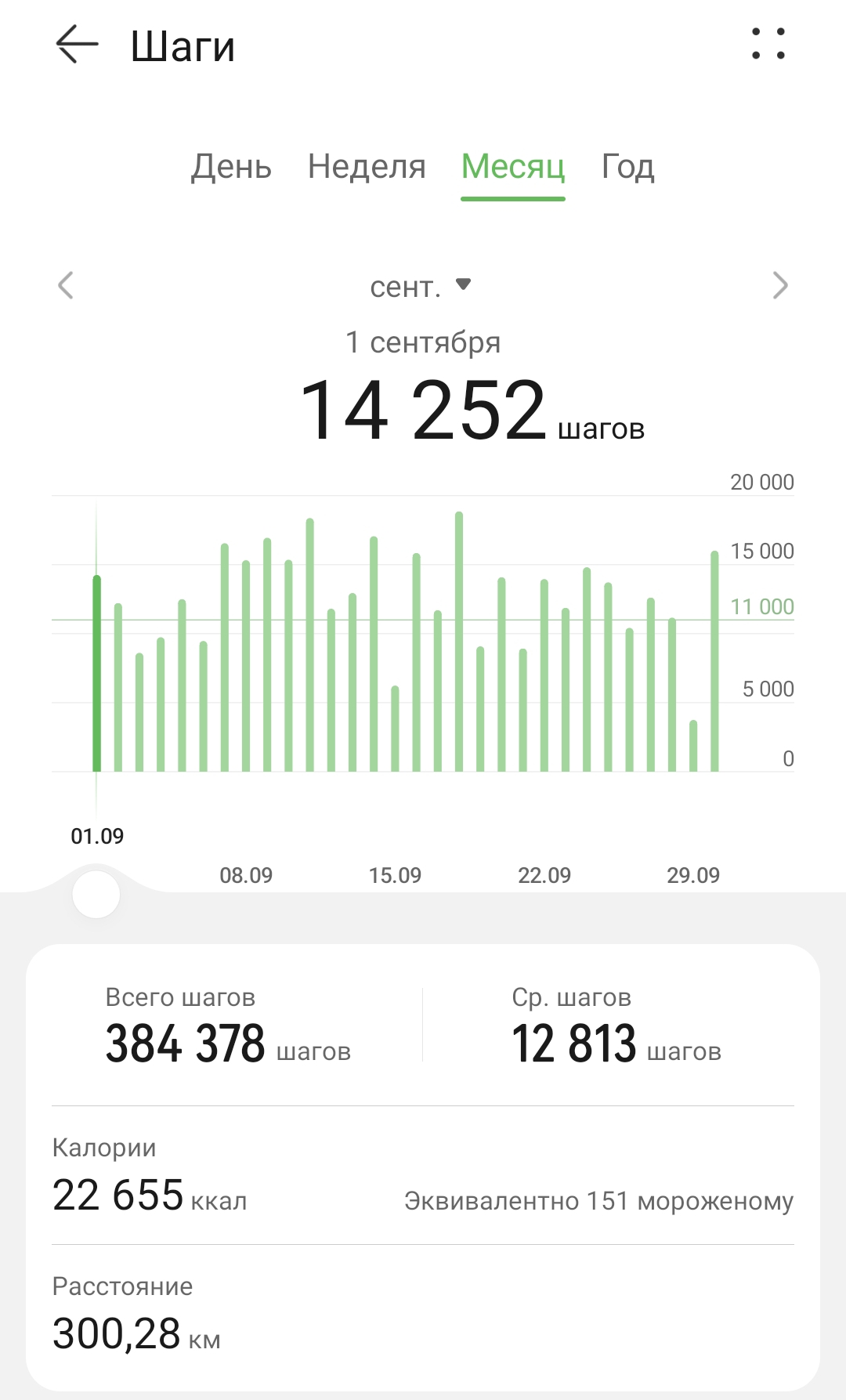Open the four-dot options menu
This screenshot has width=846, height=1400.
click(x=768, y=44)
